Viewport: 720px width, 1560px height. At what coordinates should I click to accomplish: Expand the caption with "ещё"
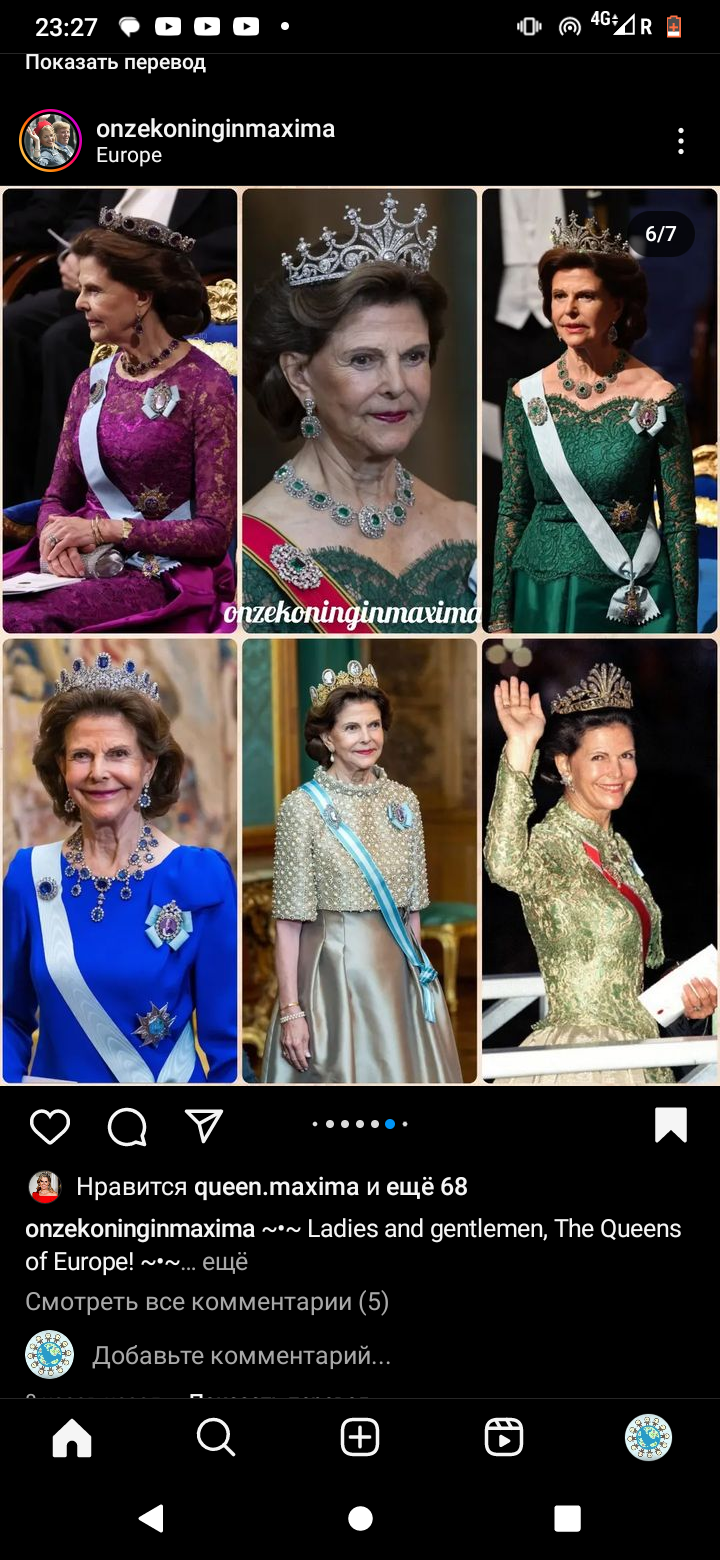(x=225, y=1262)
